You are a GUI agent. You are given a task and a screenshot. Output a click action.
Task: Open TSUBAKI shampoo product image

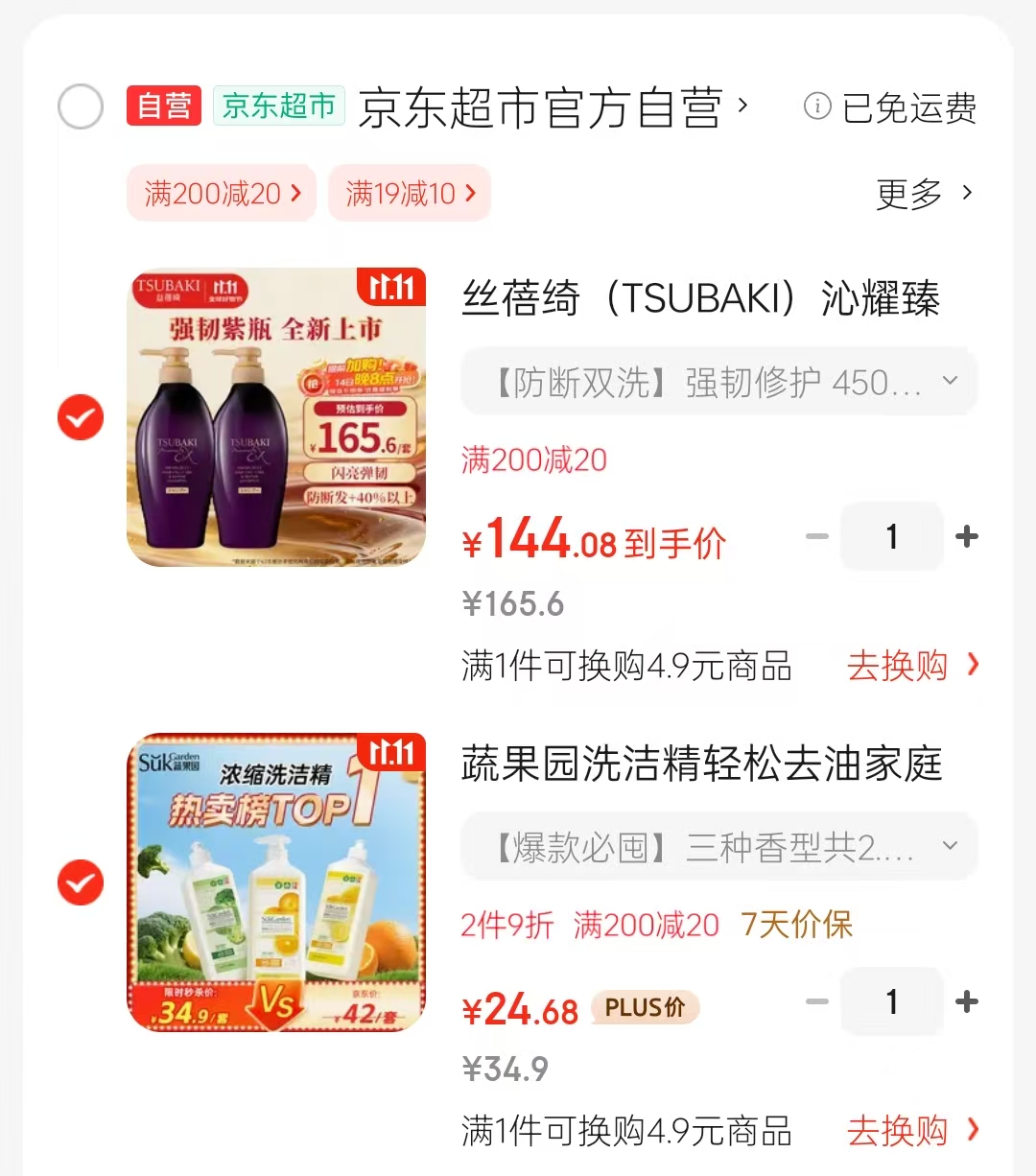276,417
